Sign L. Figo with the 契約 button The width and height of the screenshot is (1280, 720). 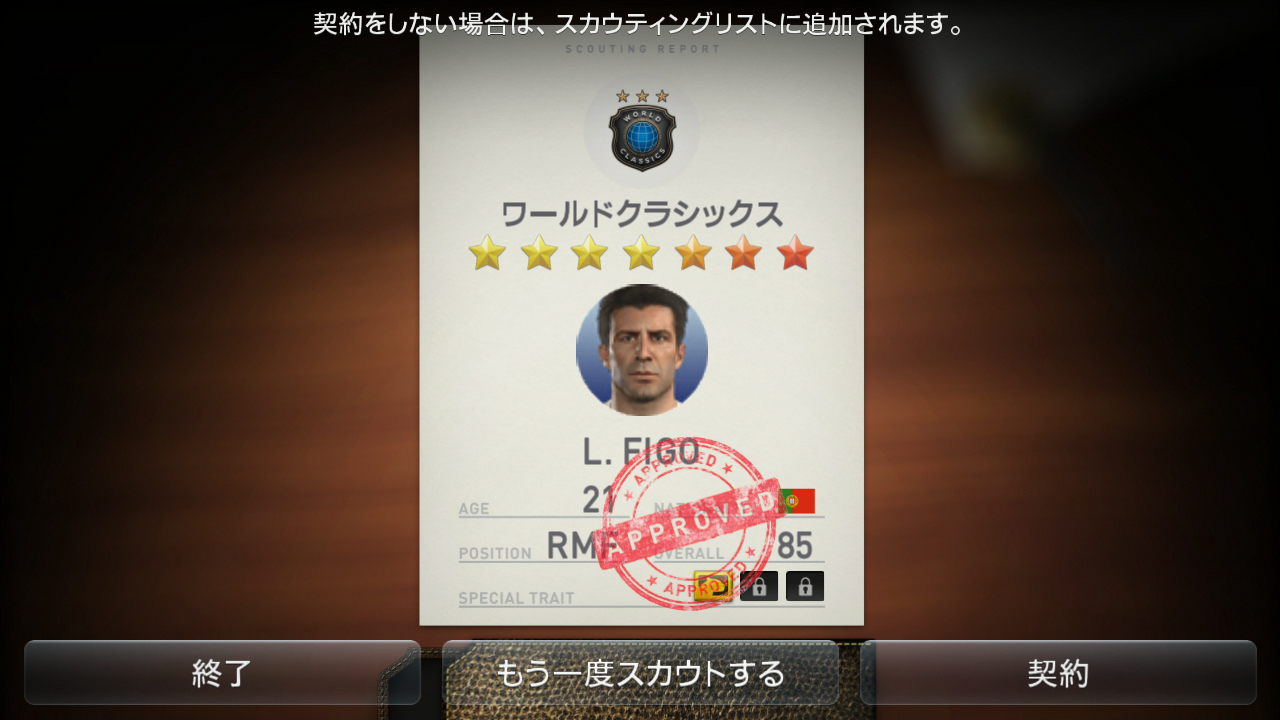(1058, 673)
